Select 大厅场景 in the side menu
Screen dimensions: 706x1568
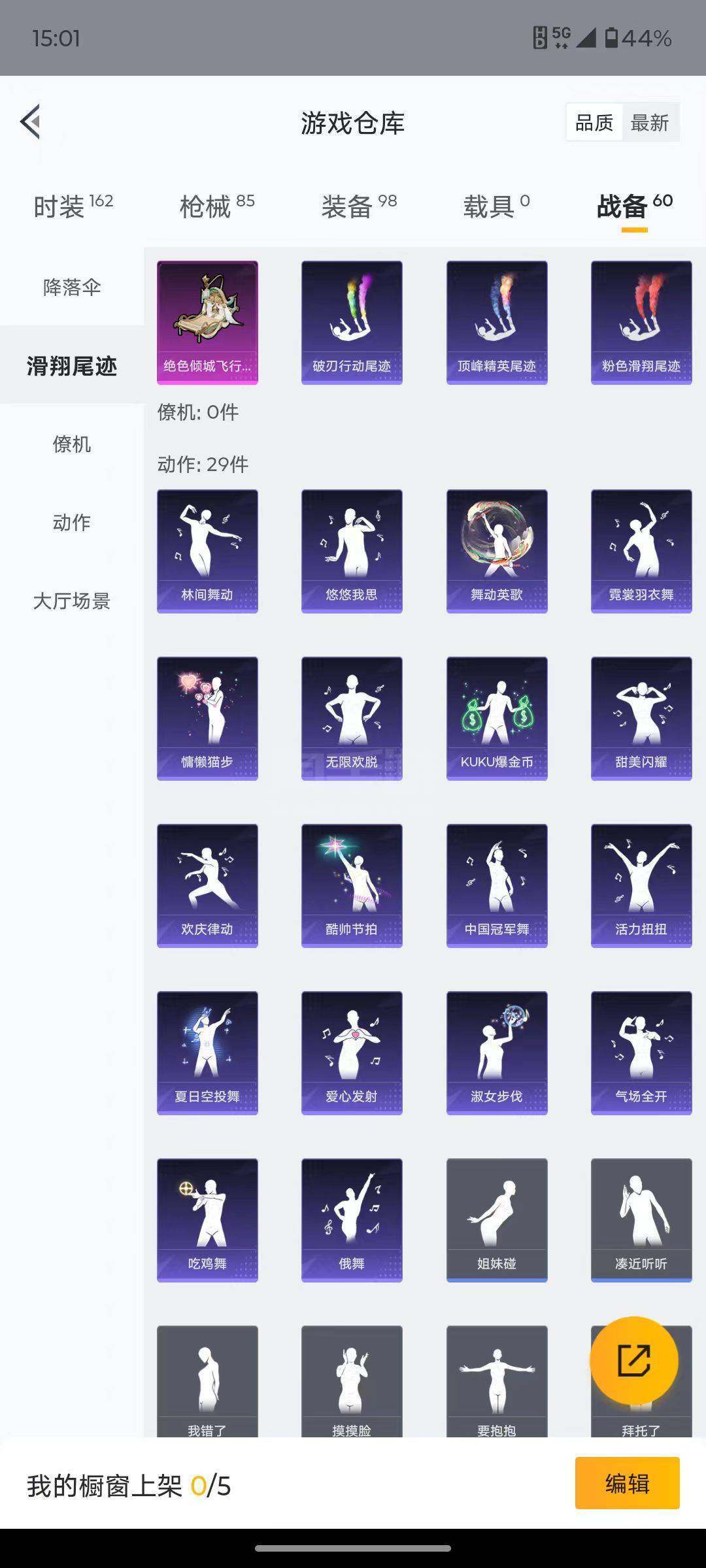72,601
